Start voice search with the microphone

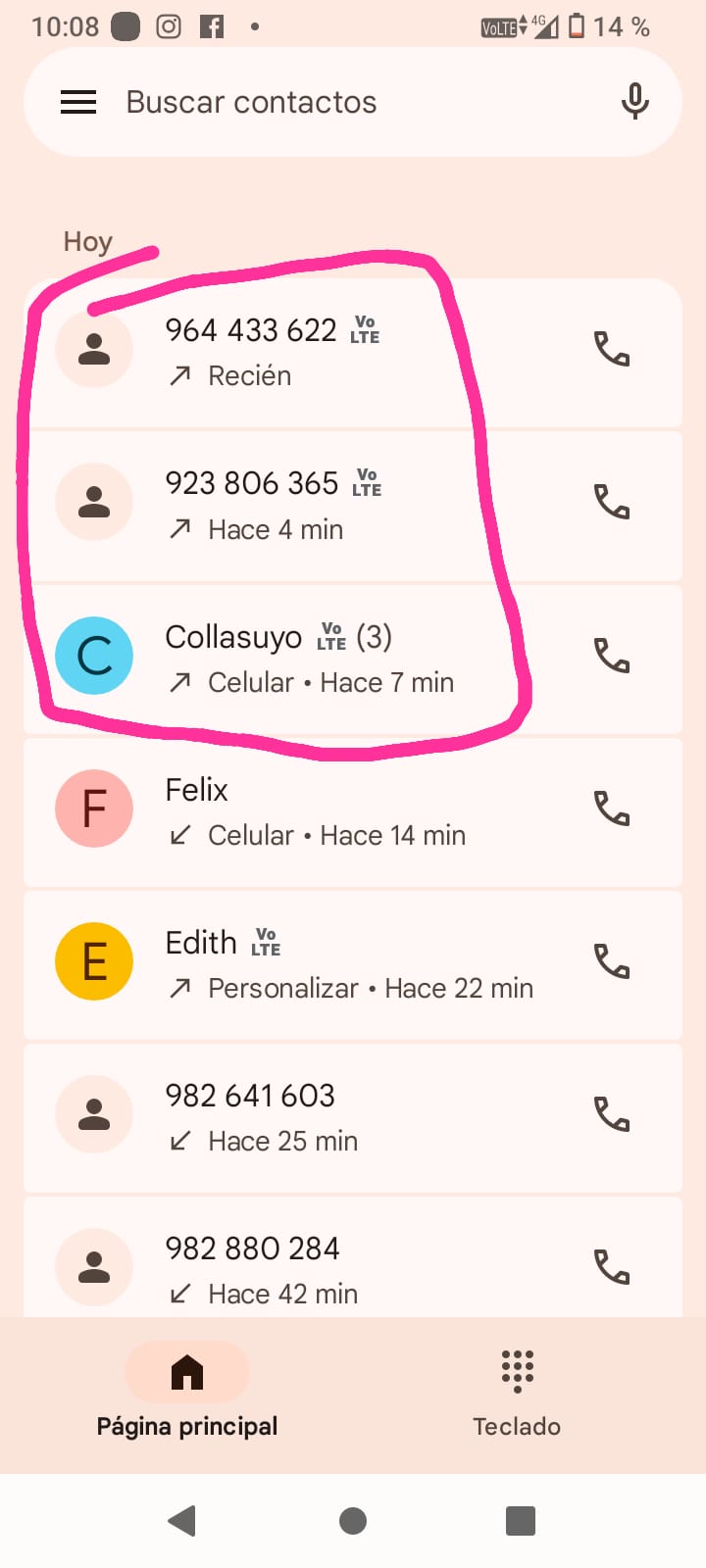pyautogui.click(x=634, y=102)
